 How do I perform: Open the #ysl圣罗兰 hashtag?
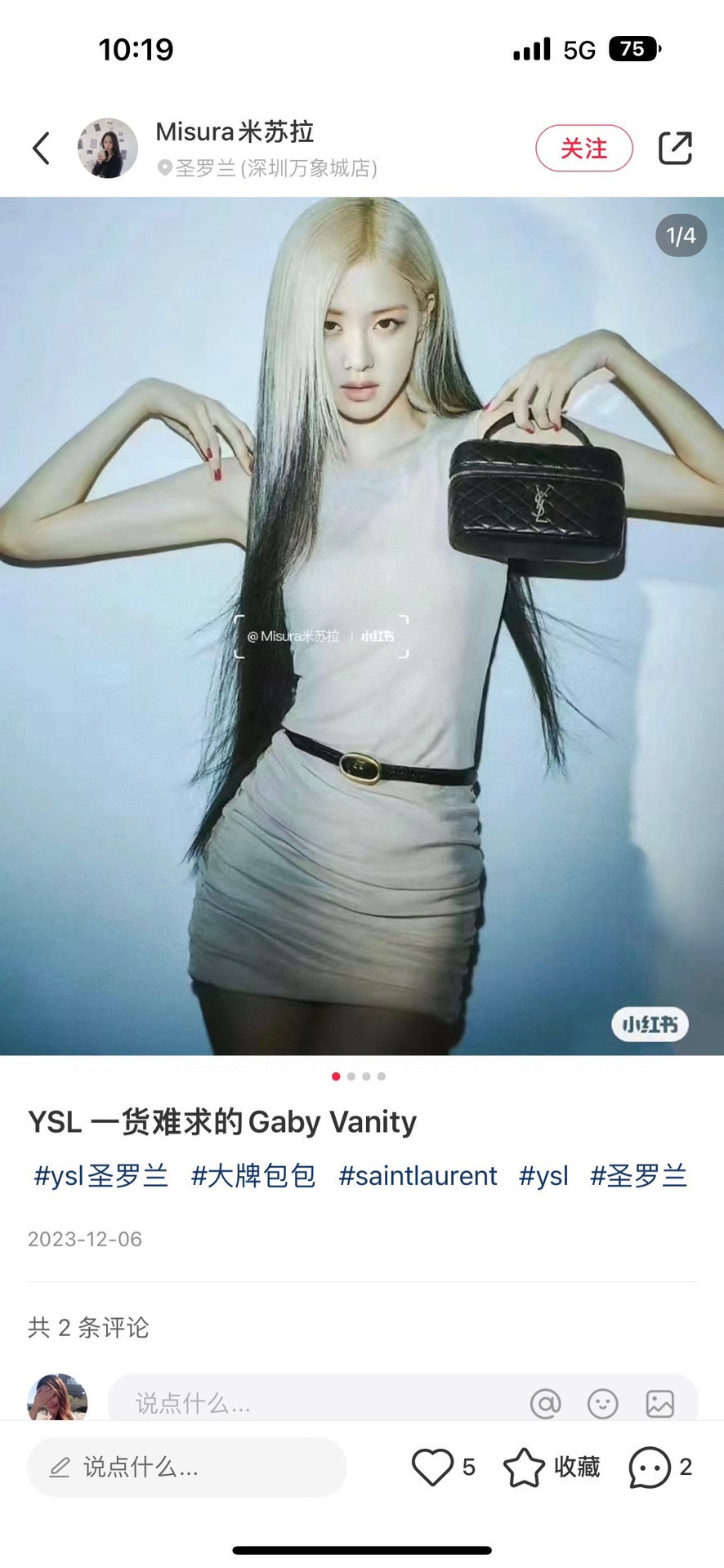point(101,1176)
